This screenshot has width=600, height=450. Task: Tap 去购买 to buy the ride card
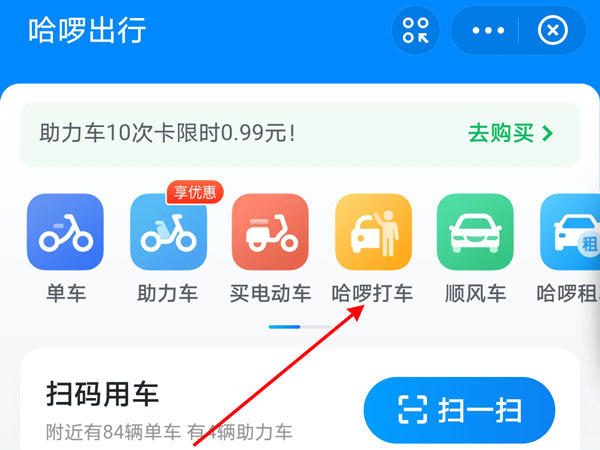click(510, 132)
